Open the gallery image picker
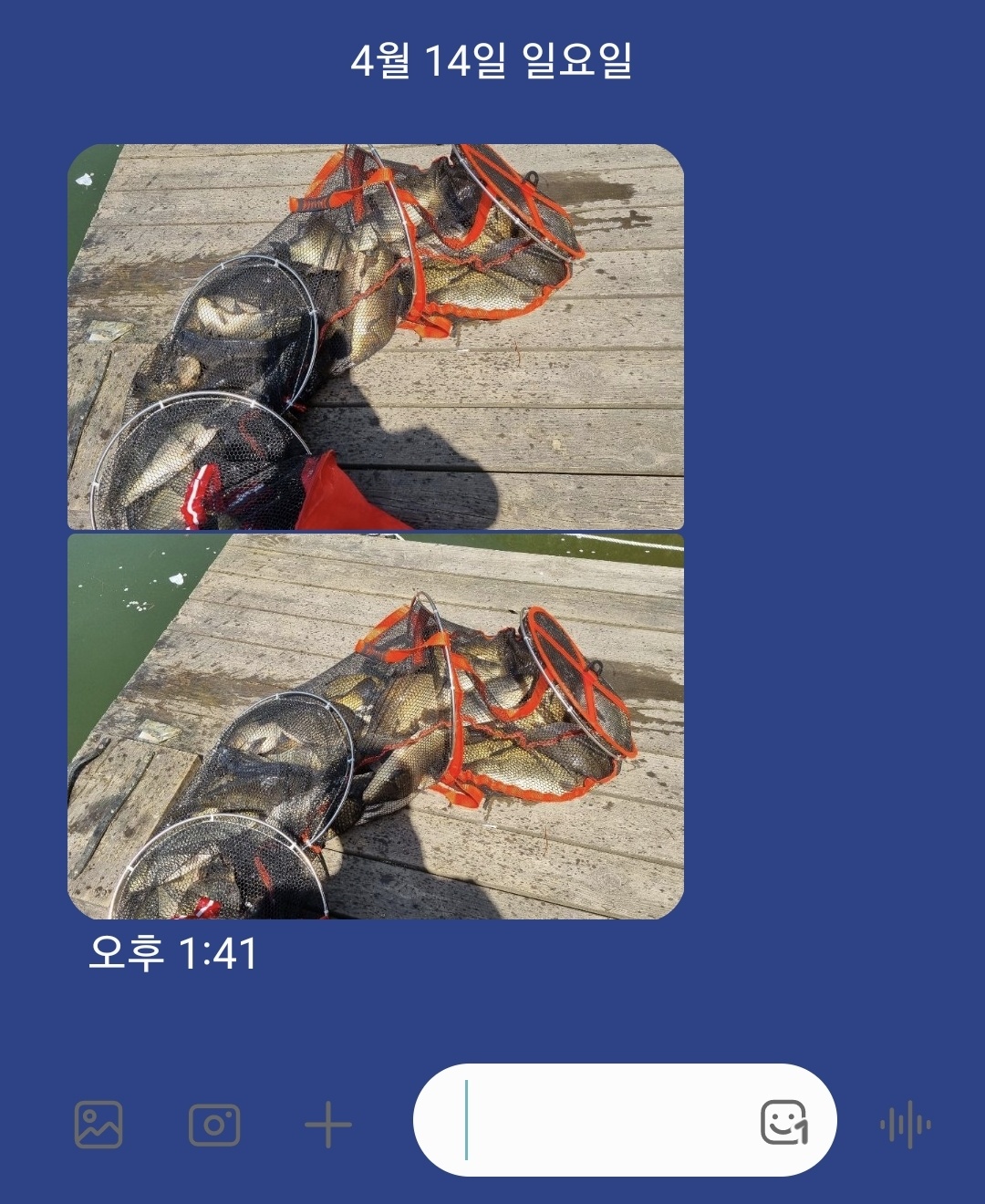Viewport: 985px width, 1204px height. pyautogui.click(x=98, y=1125)
